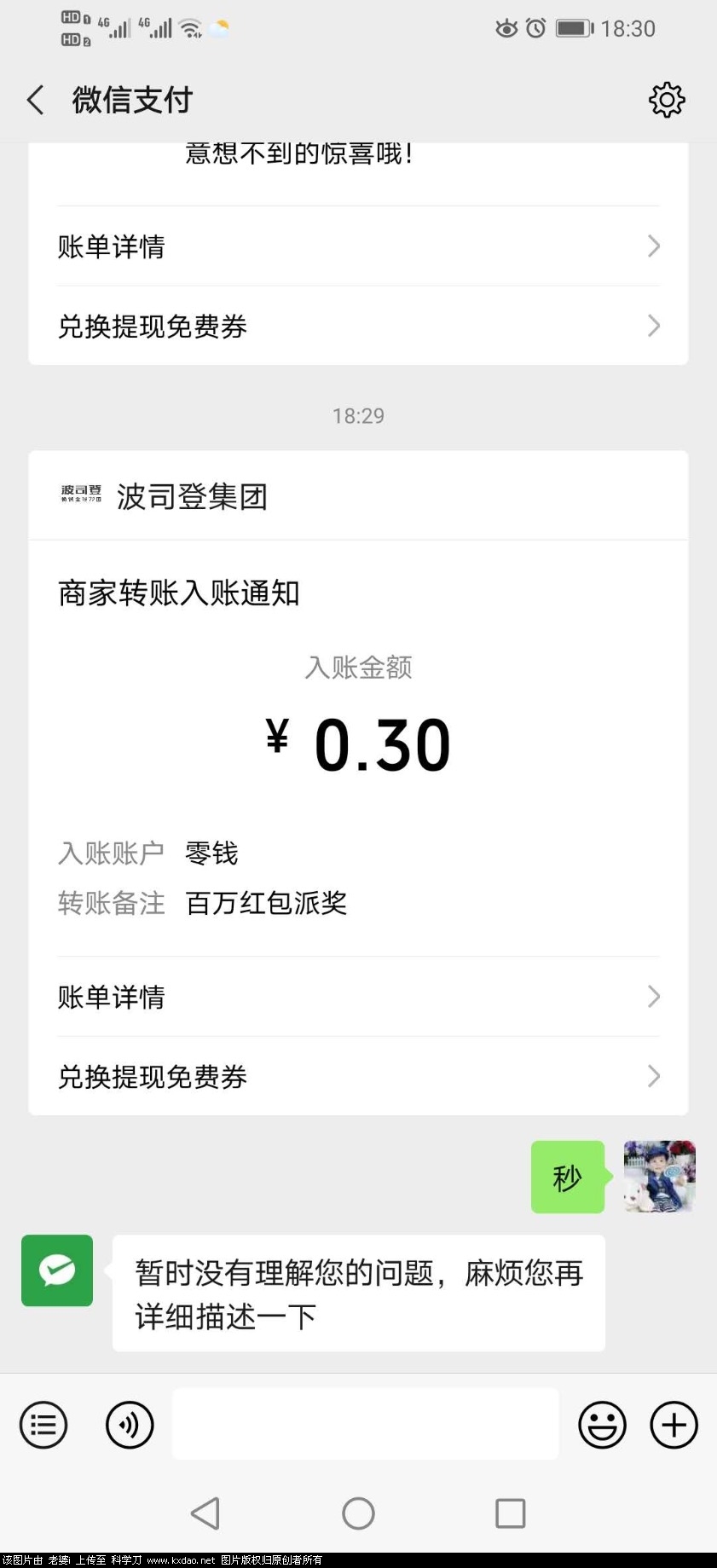
Task: Switch to voice message input
Action: (130, 1425)
